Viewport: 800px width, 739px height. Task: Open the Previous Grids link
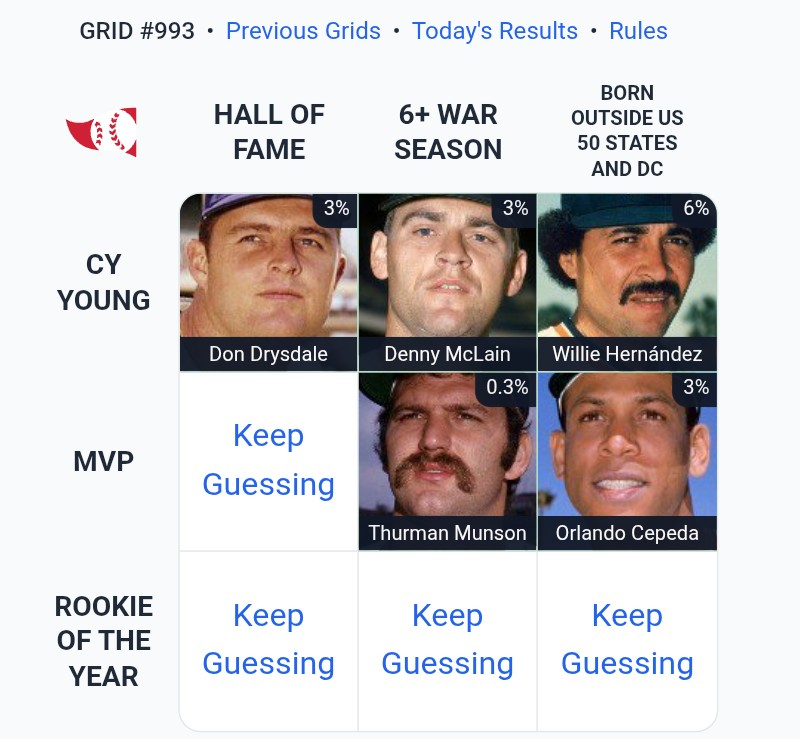click(x=303, y=31)
